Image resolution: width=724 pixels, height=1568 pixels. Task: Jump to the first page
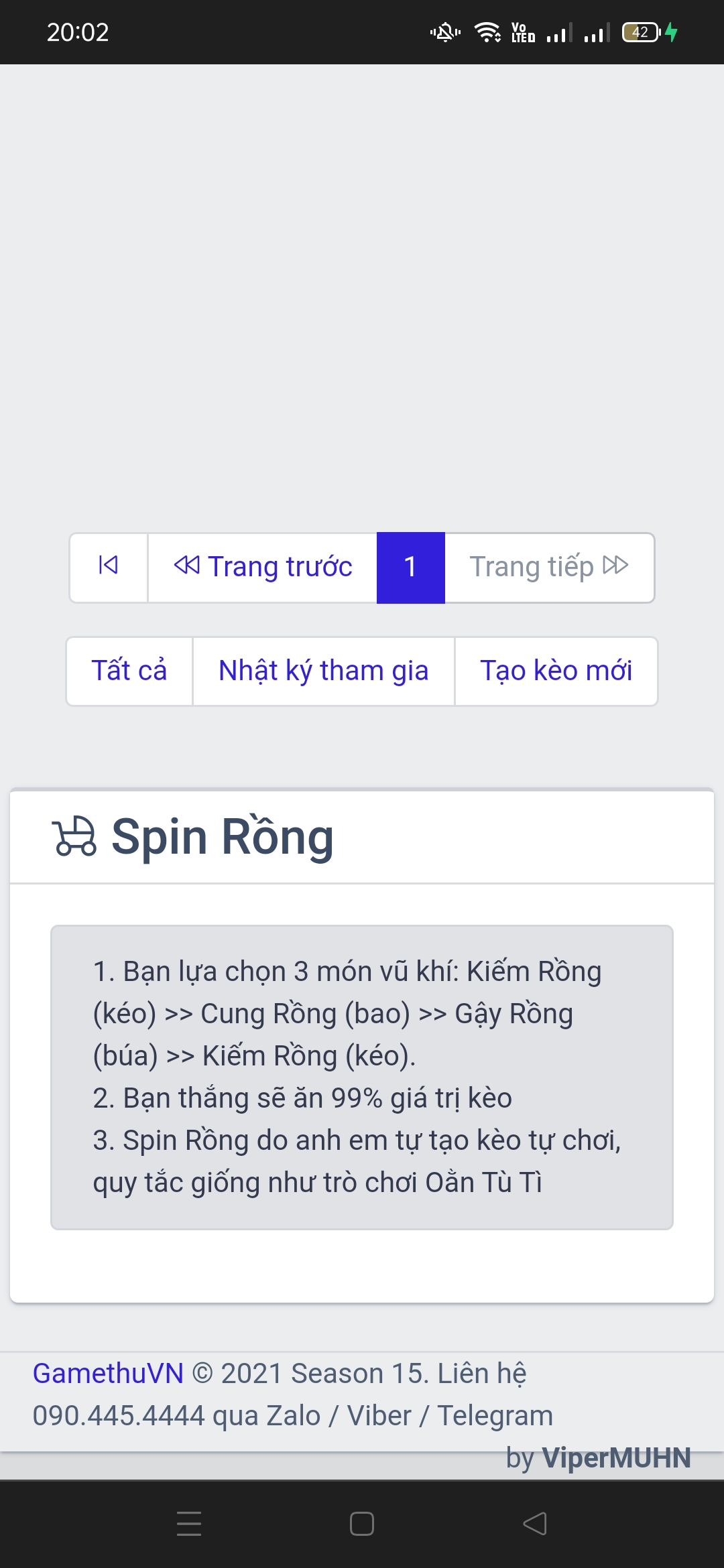pos(109,567)
